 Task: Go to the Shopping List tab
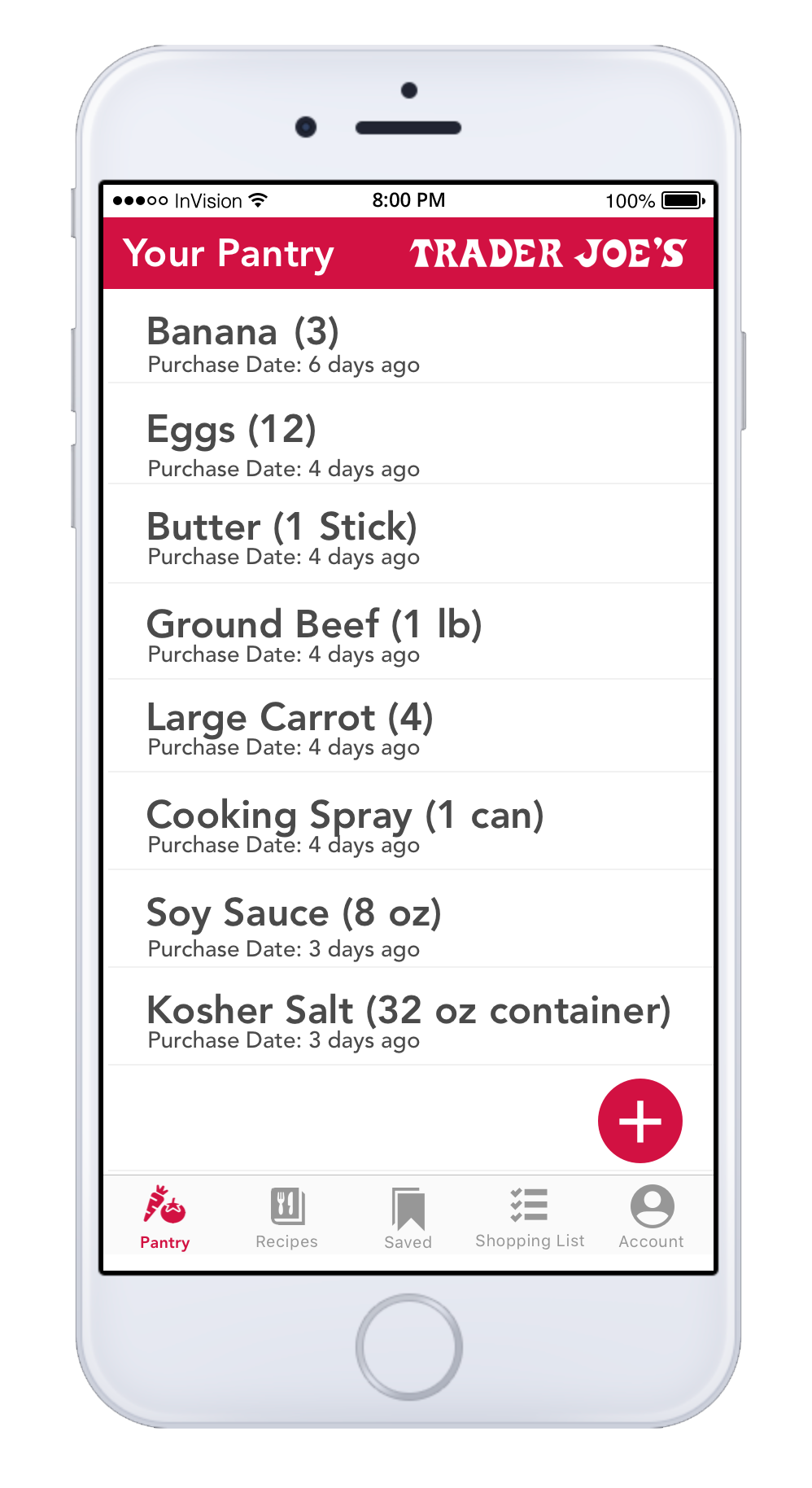(x=530, y=1218)
